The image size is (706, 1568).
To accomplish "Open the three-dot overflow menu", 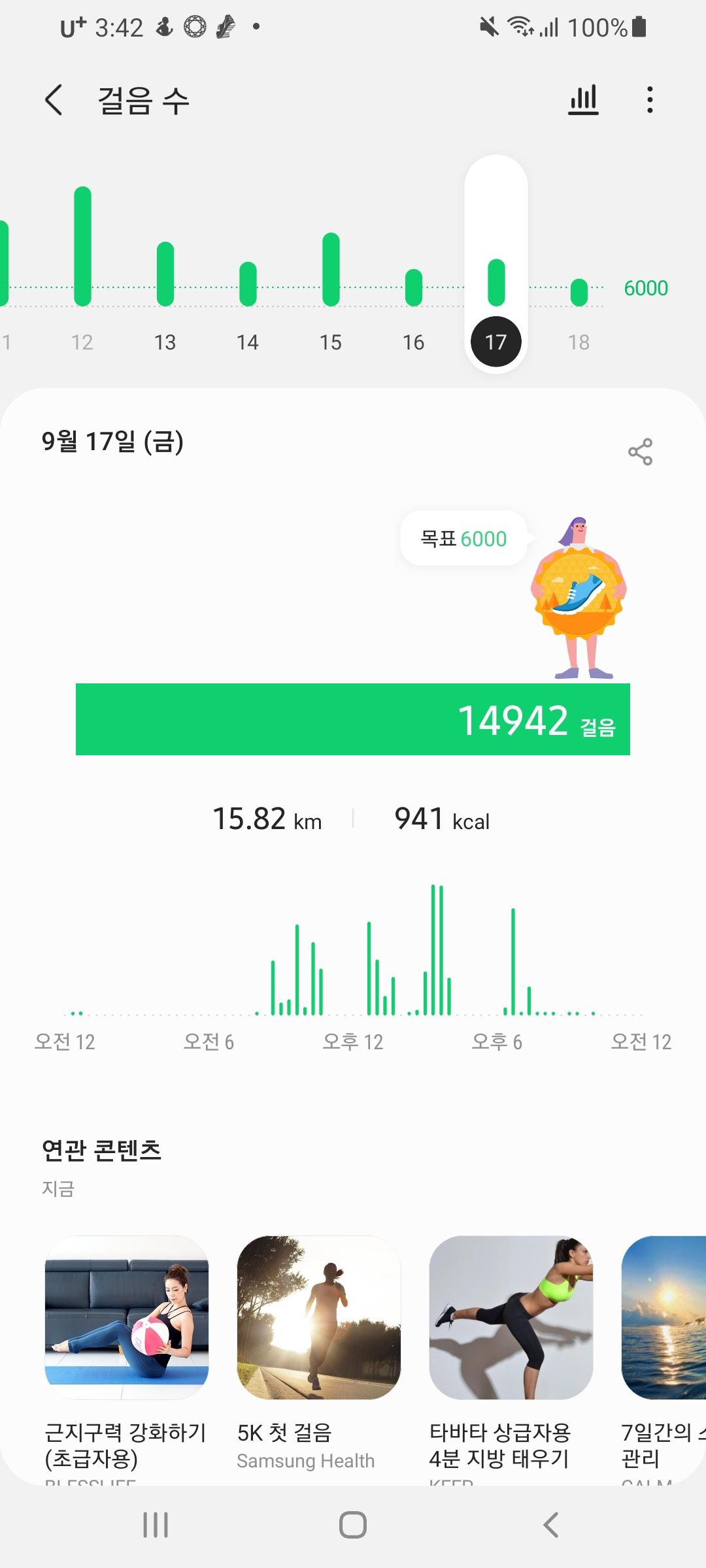I will [649, 100].
